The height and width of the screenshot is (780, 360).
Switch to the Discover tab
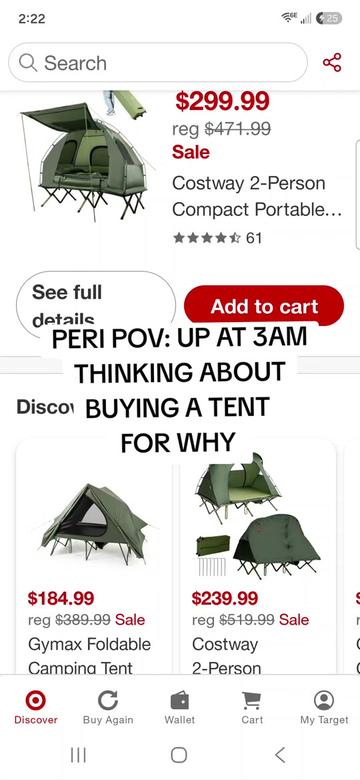pos(36,707)
